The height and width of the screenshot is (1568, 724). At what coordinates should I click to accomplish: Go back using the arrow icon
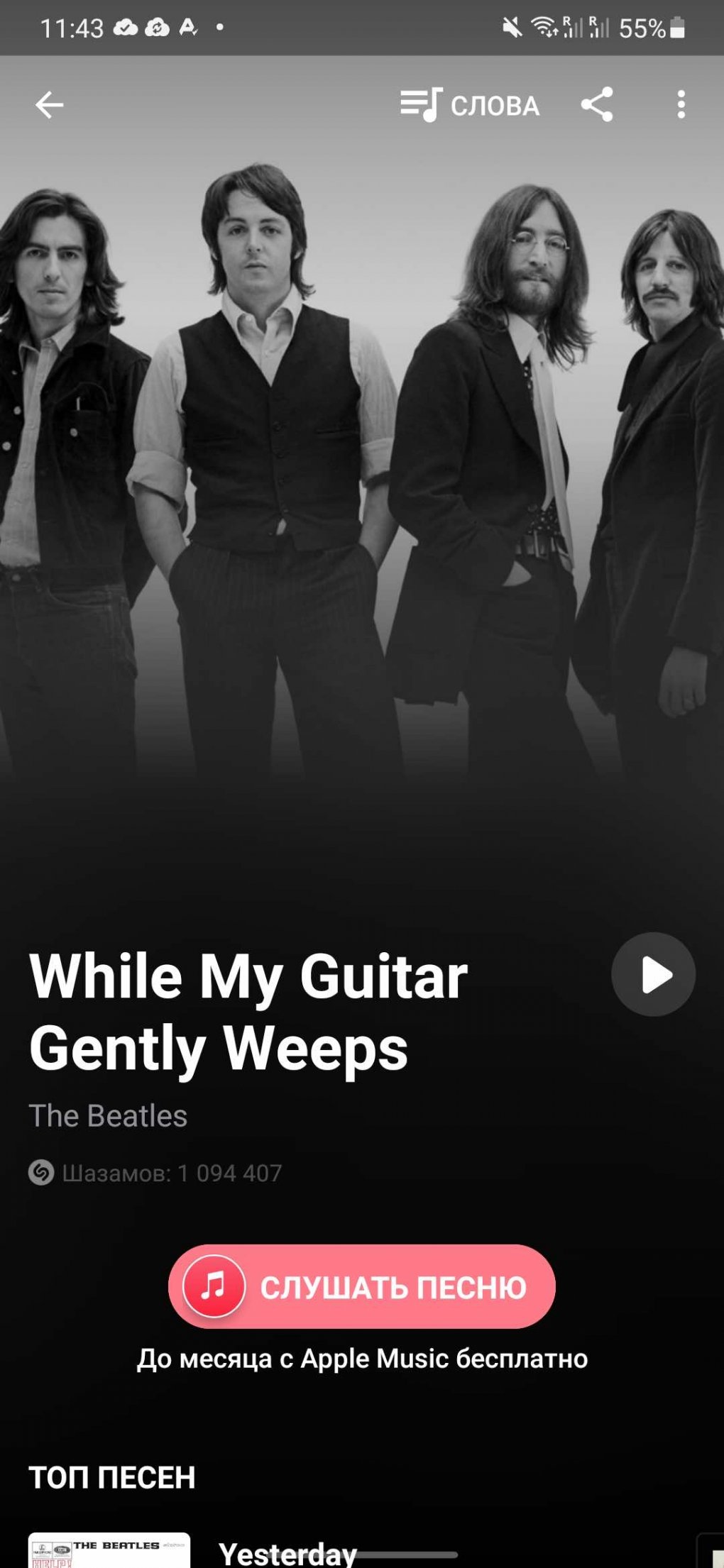pos(49,105)
